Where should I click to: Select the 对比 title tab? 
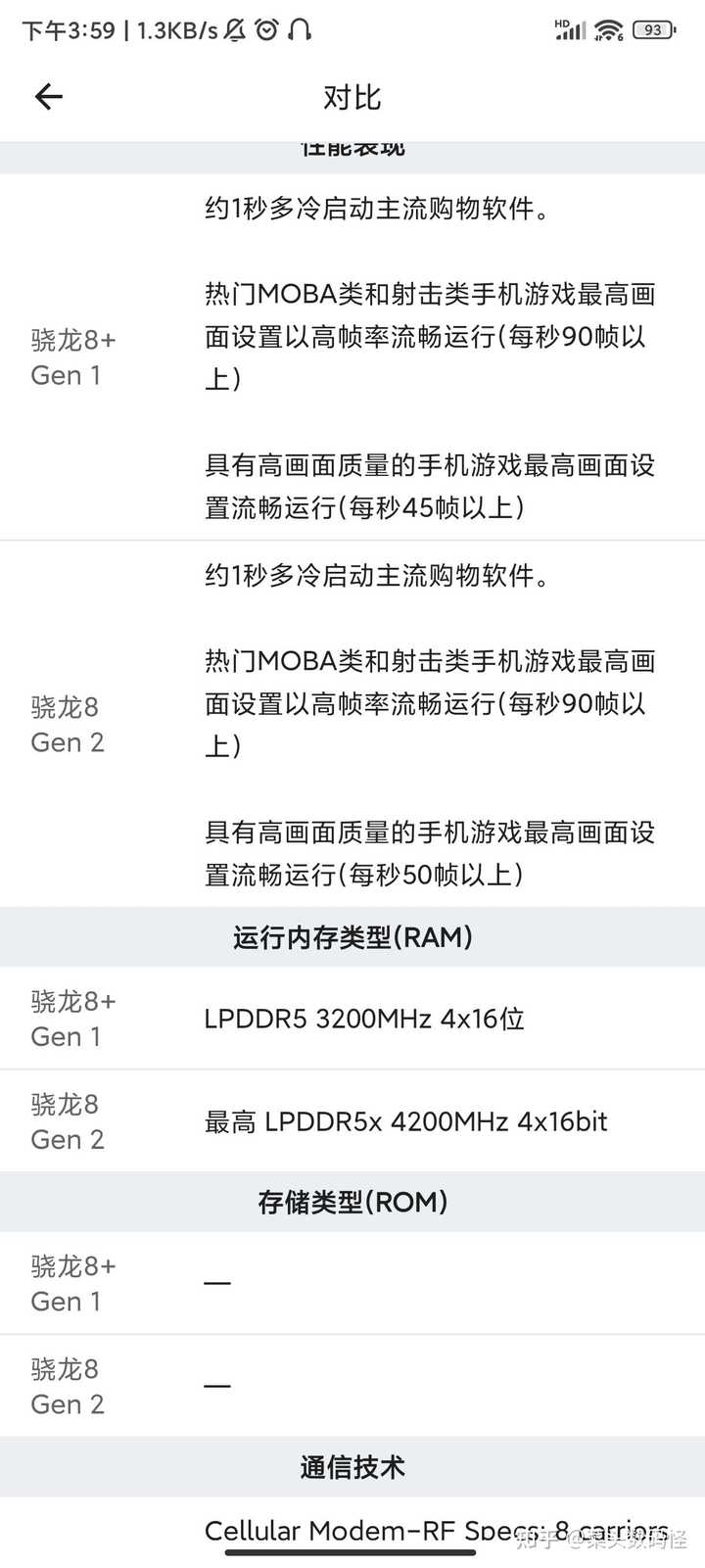click(x=351, y=96)
